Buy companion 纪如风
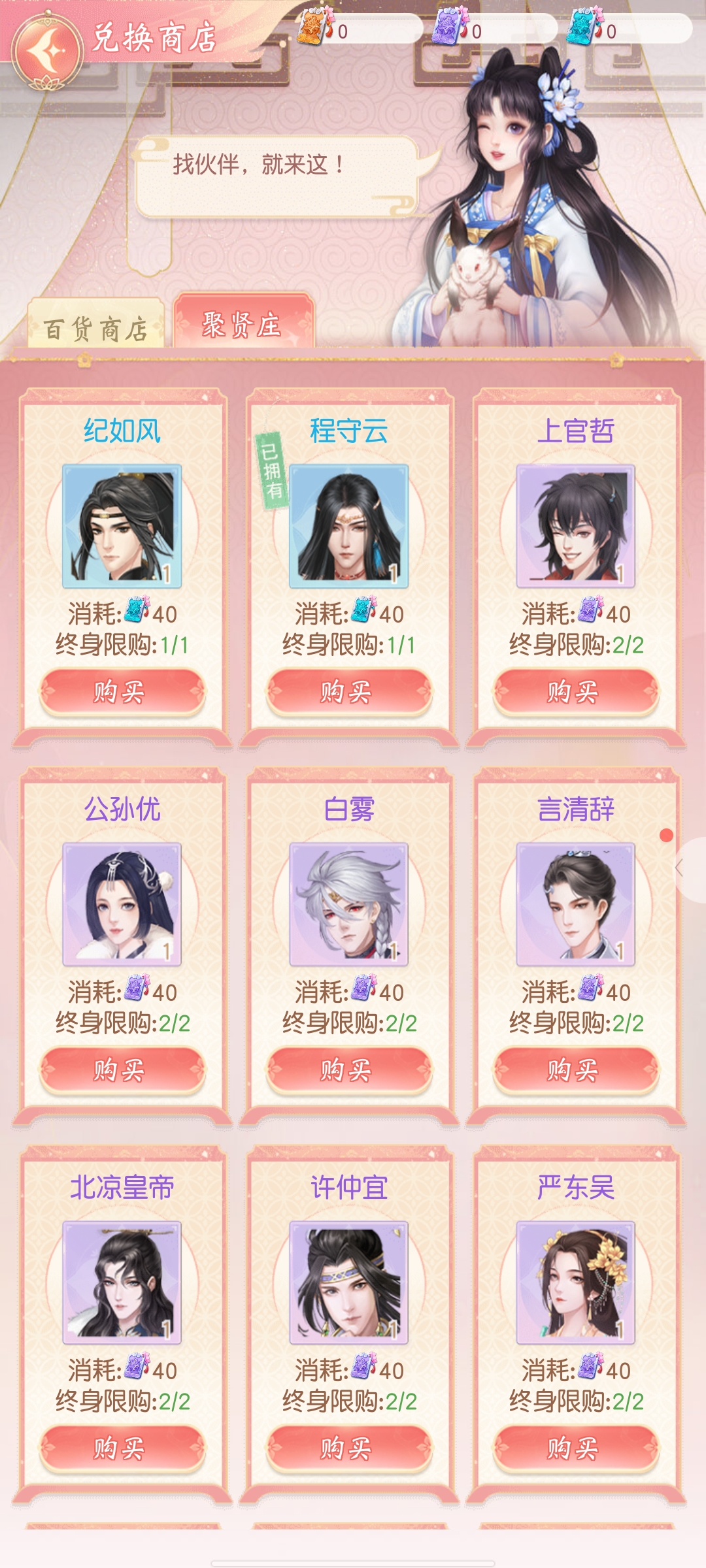Image resolution: width=706 pixels, height=1568 pixels. point(122,691)
